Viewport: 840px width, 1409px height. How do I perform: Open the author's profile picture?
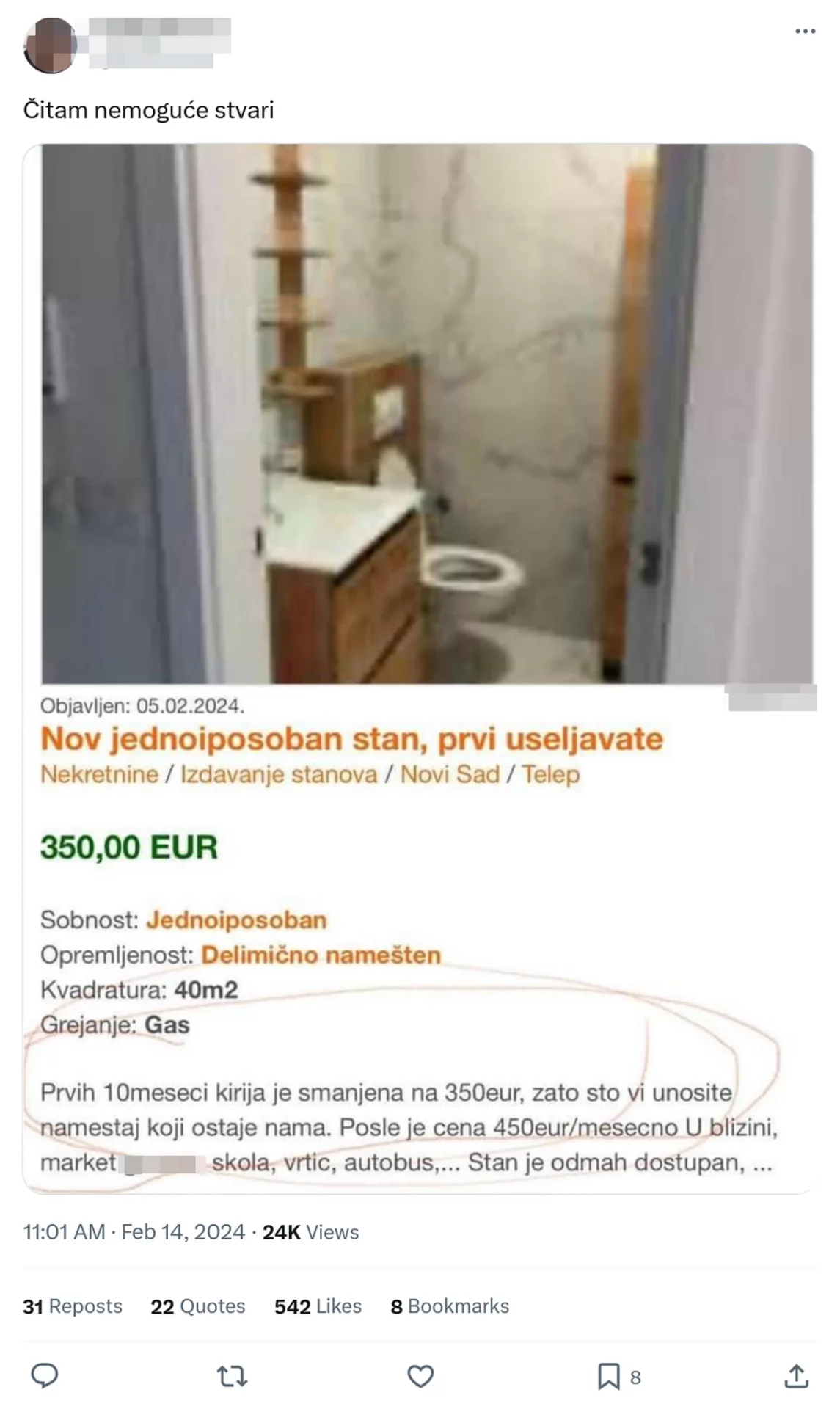coord(50,45)
